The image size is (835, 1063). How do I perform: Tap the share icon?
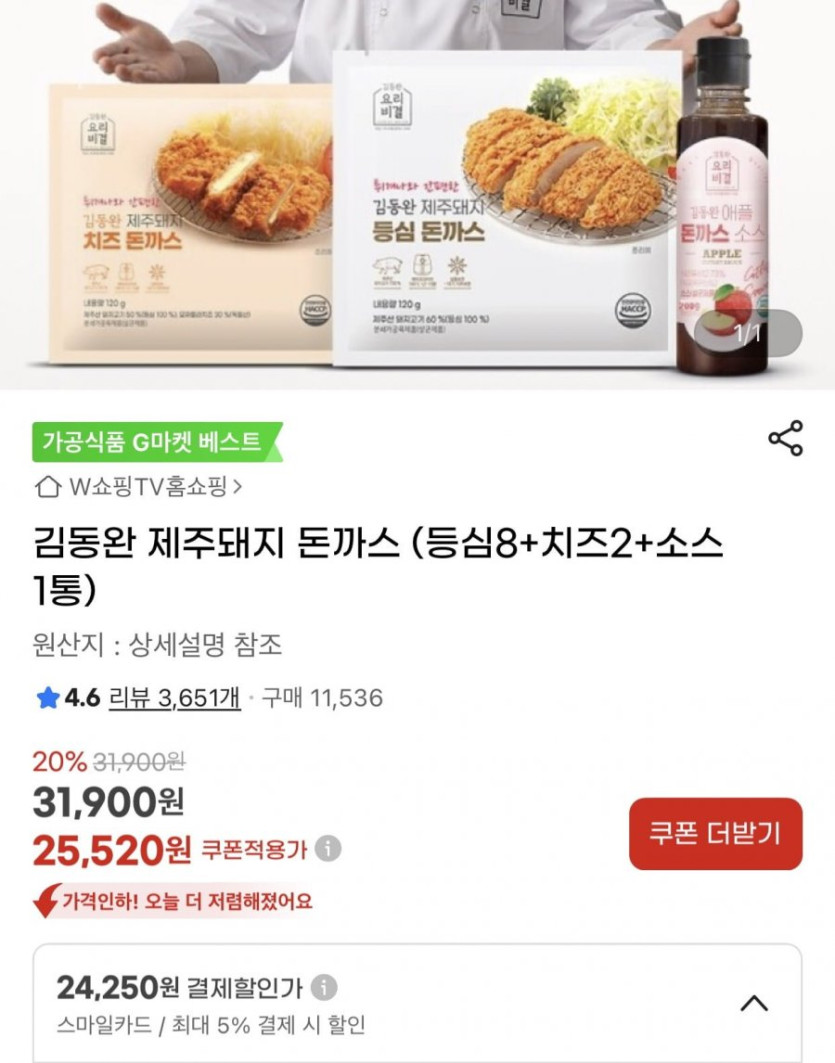point(785,438)
